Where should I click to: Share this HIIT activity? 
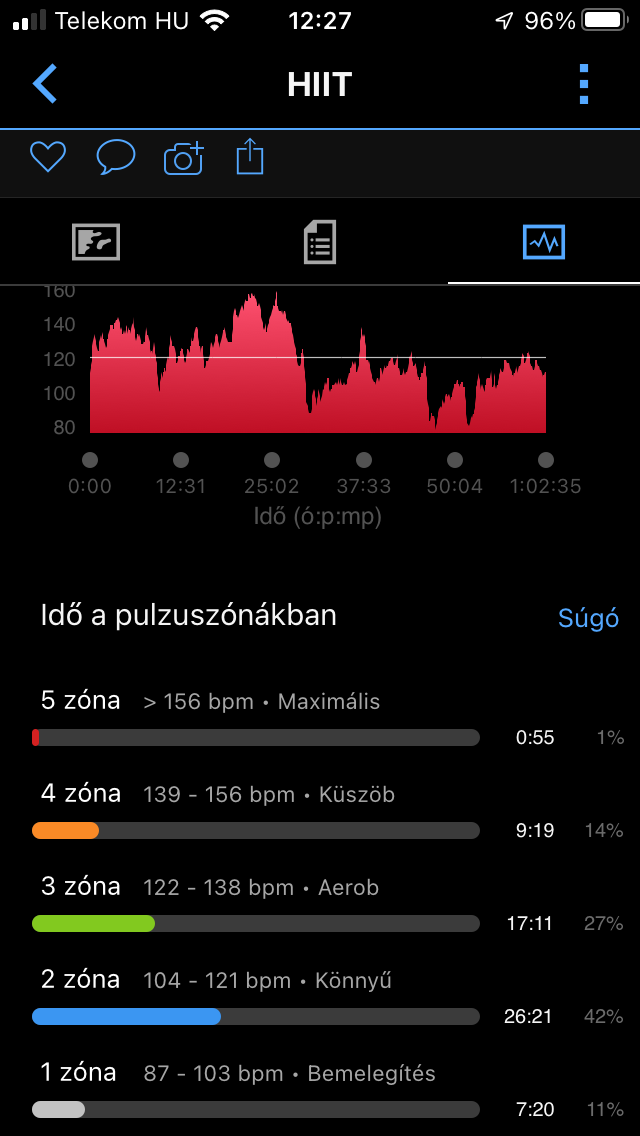[250, 157]
